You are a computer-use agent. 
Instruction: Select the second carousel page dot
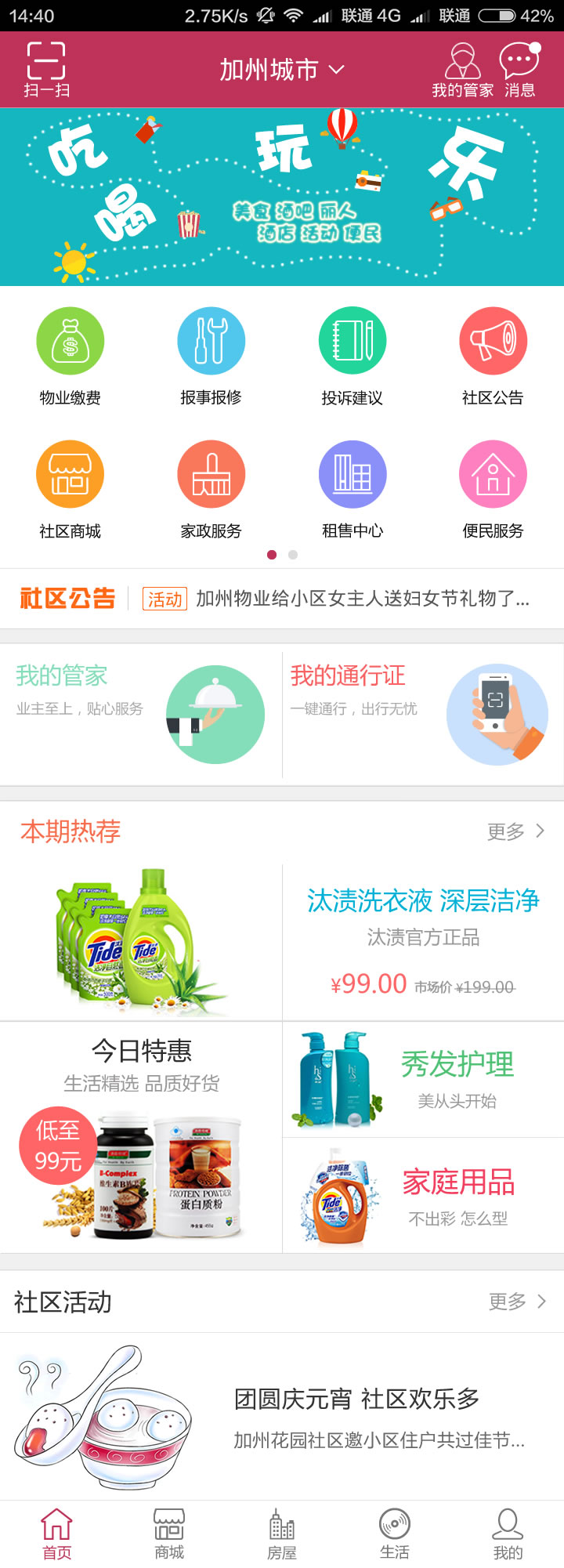[291, 554]
